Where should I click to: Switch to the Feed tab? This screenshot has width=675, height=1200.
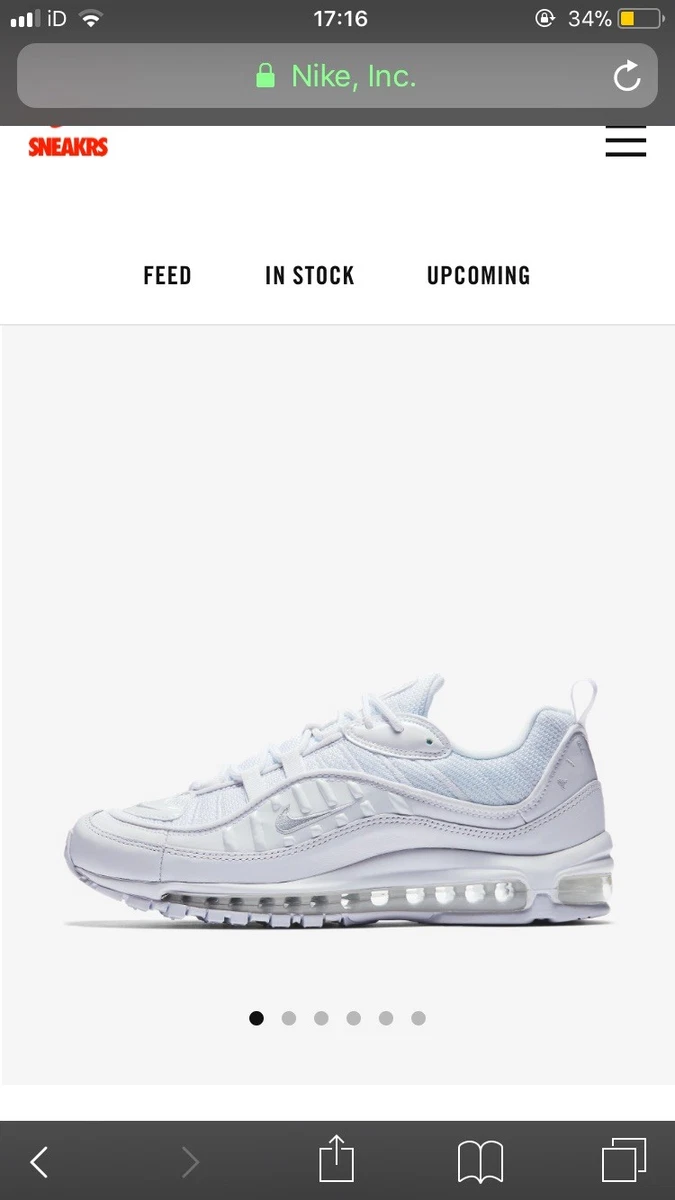167,275
